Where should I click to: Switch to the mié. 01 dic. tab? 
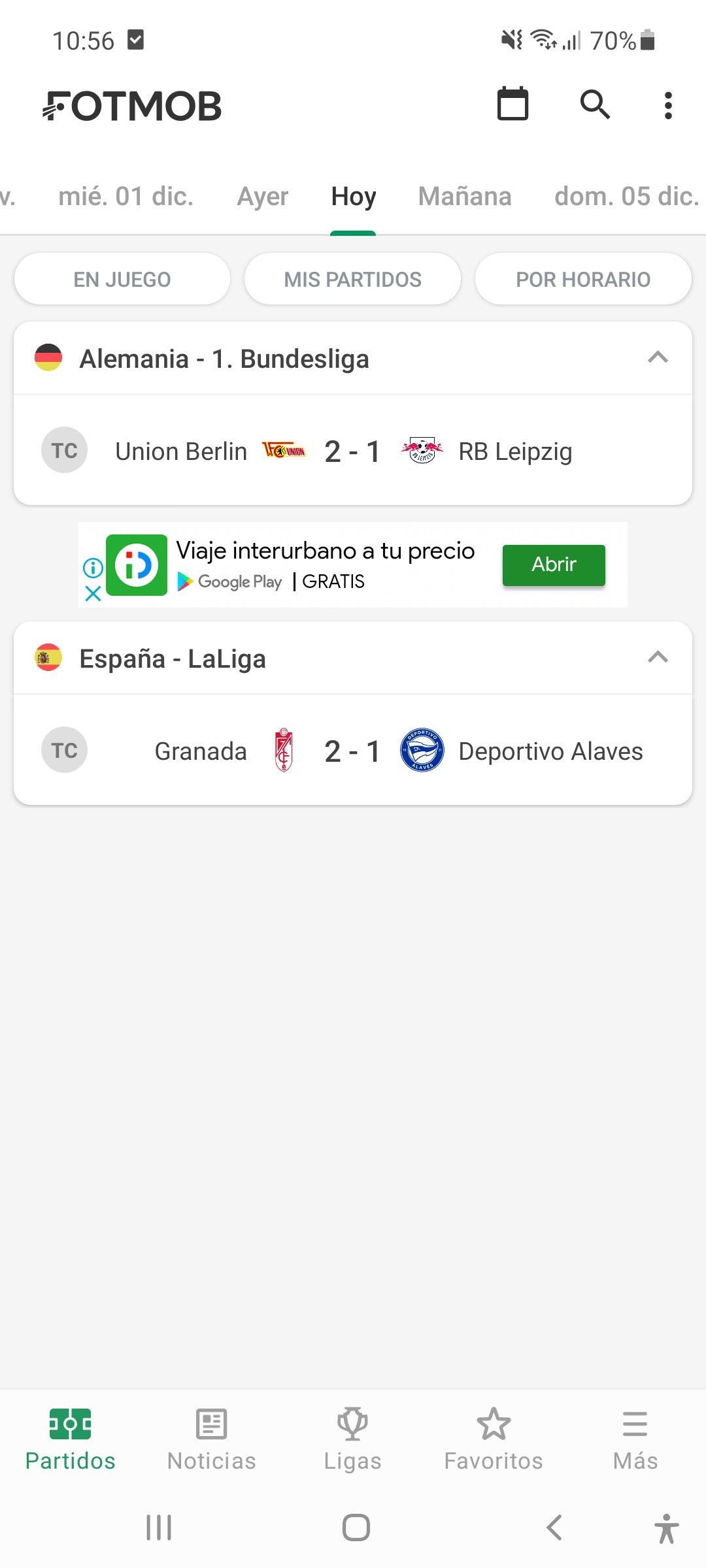126,197
